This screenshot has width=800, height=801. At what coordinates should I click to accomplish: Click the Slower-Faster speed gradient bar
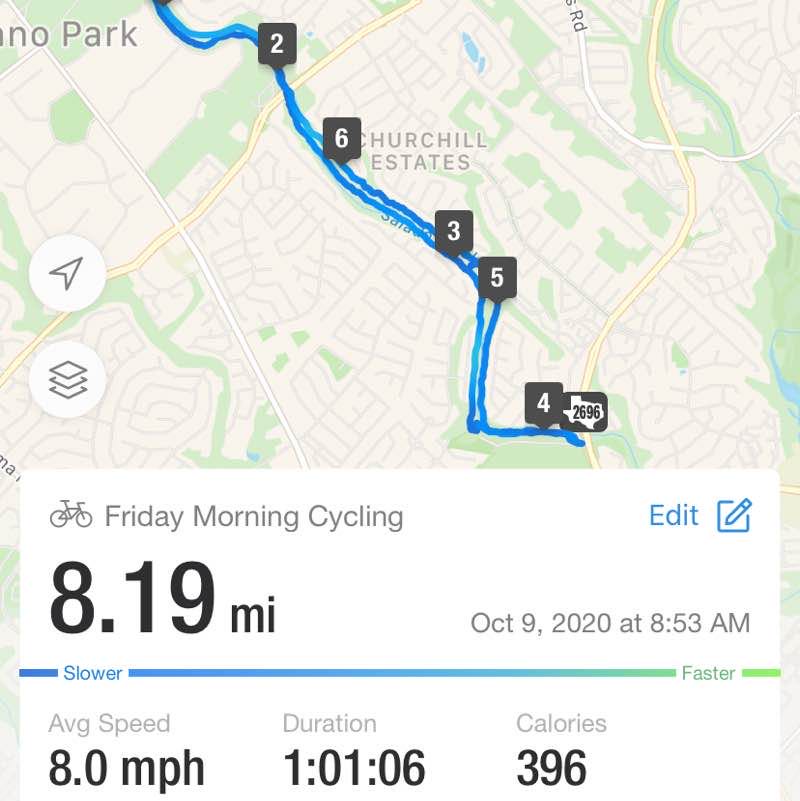(400, 673)
